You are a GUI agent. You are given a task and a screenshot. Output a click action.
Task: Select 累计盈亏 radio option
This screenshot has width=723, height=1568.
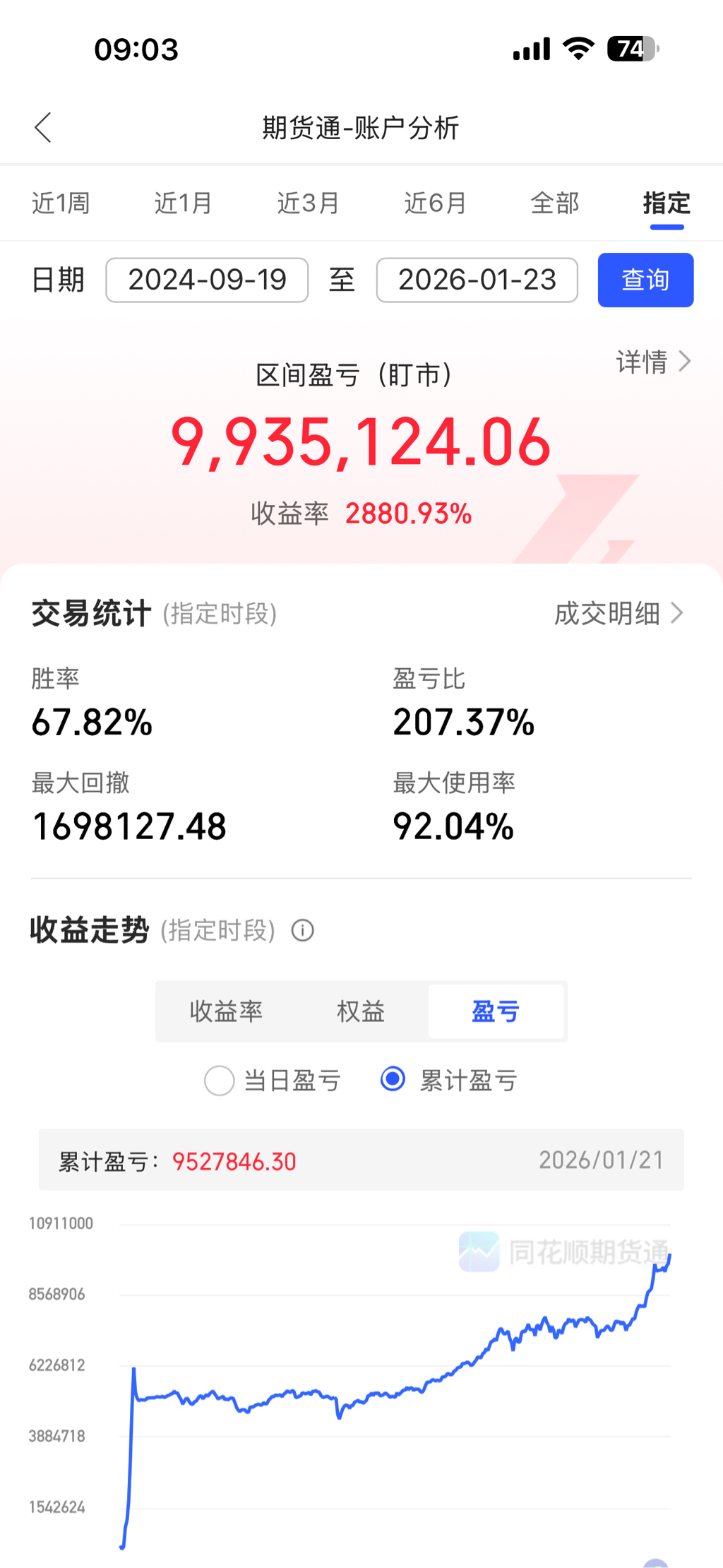coord(393,1079)
